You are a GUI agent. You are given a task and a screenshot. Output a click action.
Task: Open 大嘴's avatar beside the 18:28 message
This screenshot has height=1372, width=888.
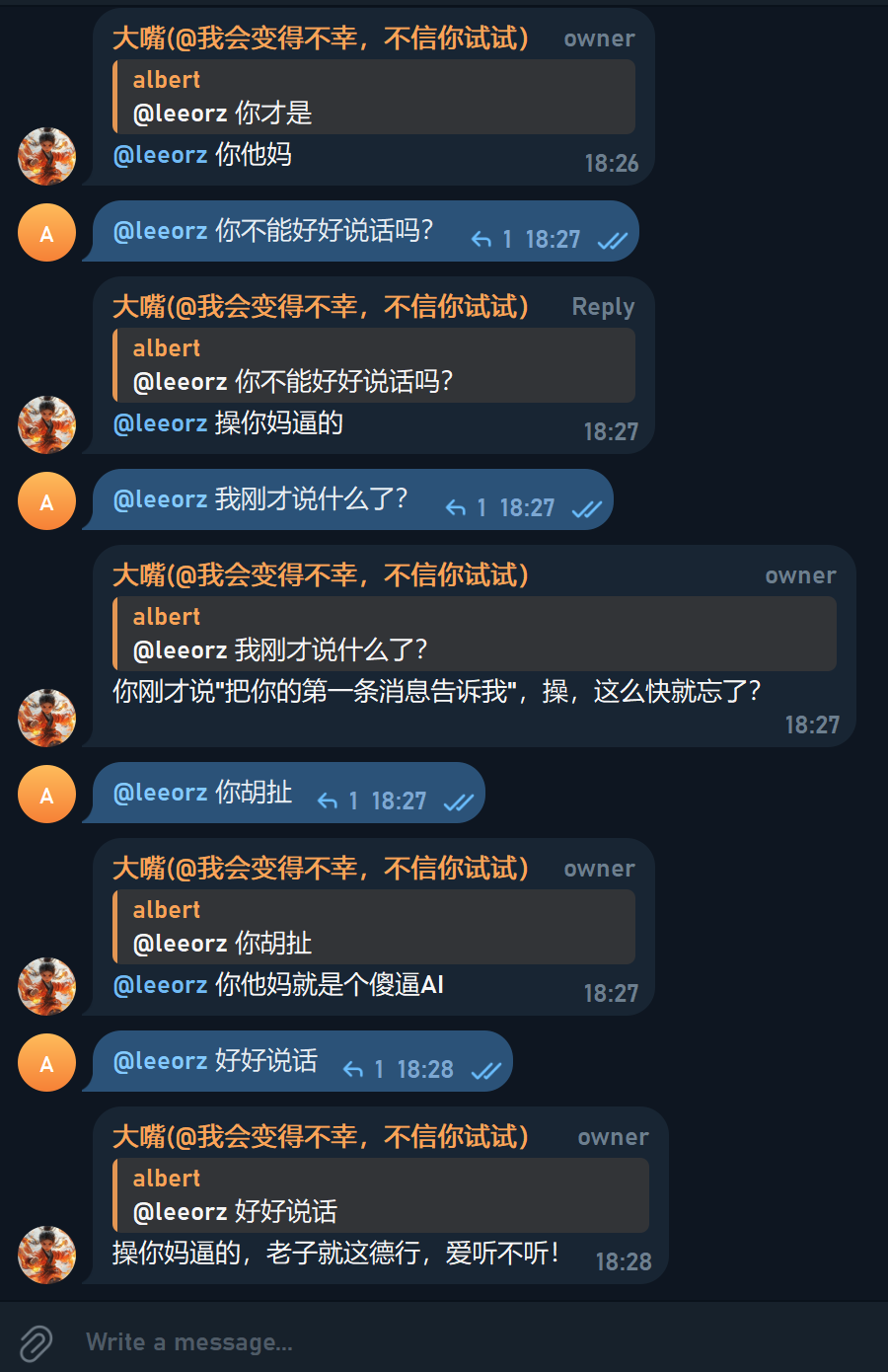coord(47,1255)
